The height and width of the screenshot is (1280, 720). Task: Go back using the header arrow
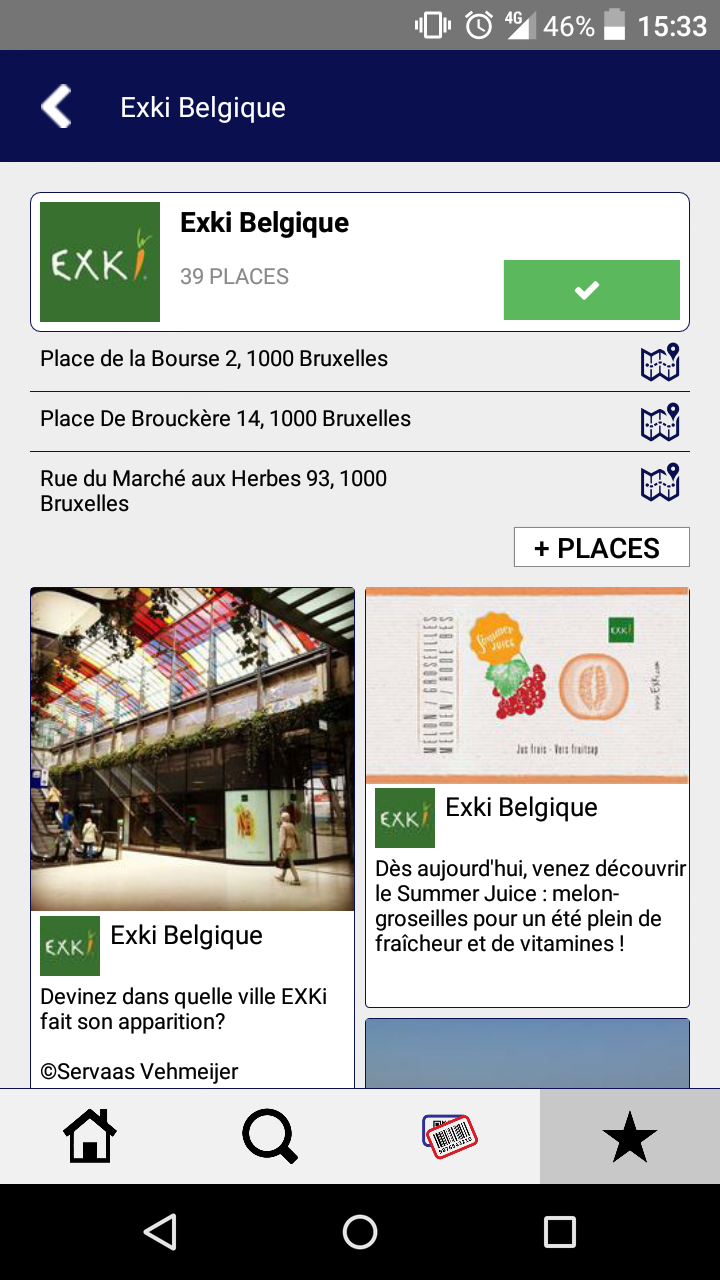pyautogui.click(x=56, y=107)
